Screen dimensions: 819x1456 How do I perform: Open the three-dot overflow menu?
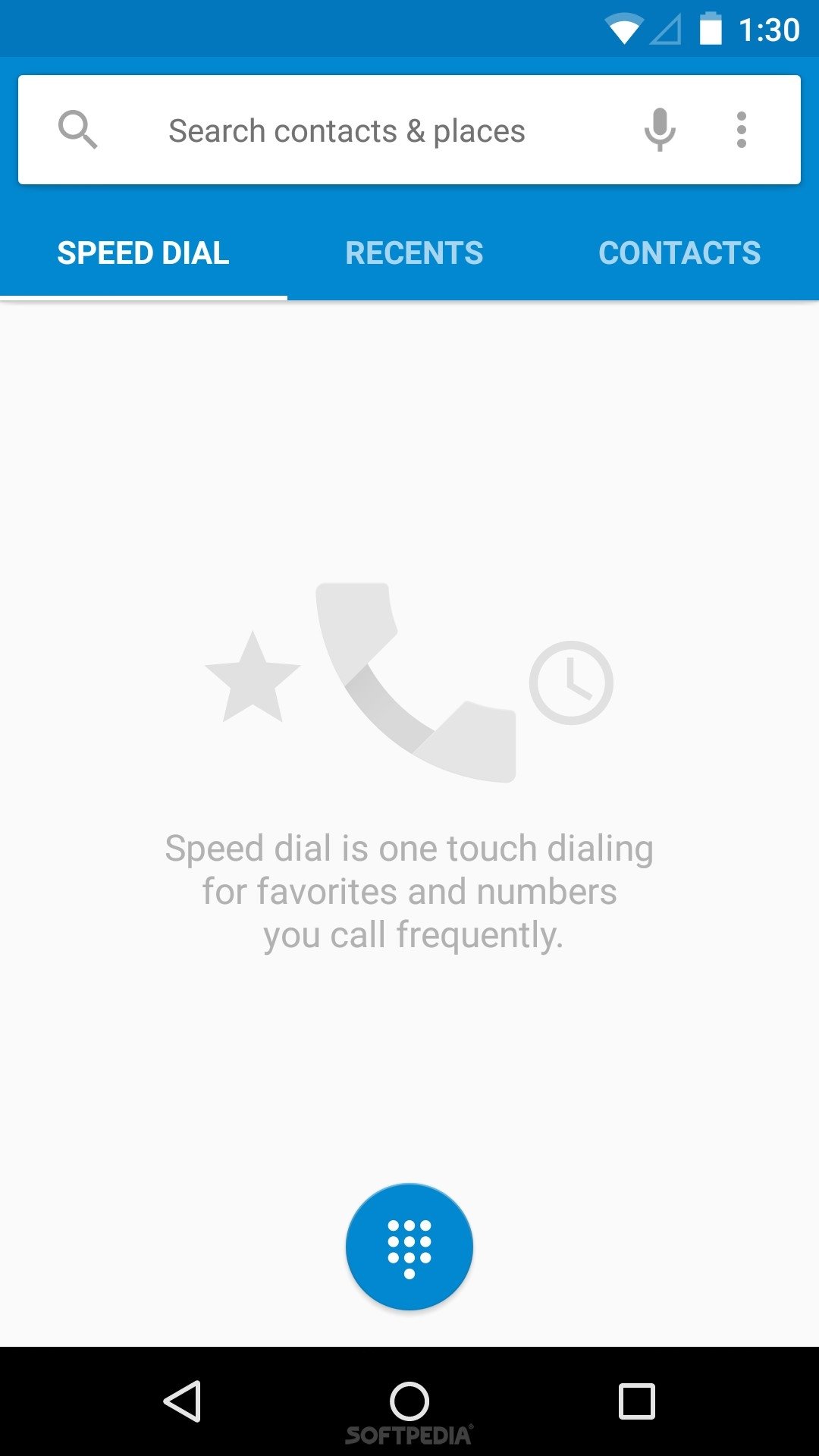741,130
